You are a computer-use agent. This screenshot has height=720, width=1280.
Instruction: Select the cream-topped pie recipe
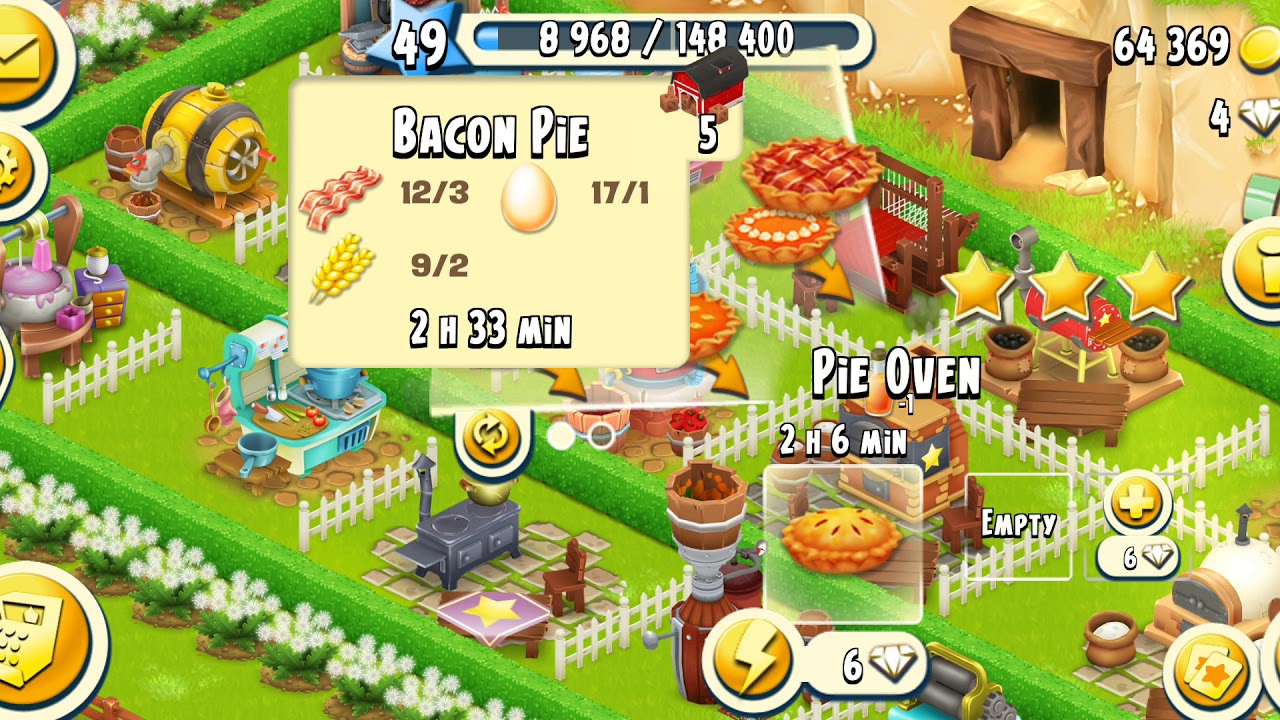(781, 233)
